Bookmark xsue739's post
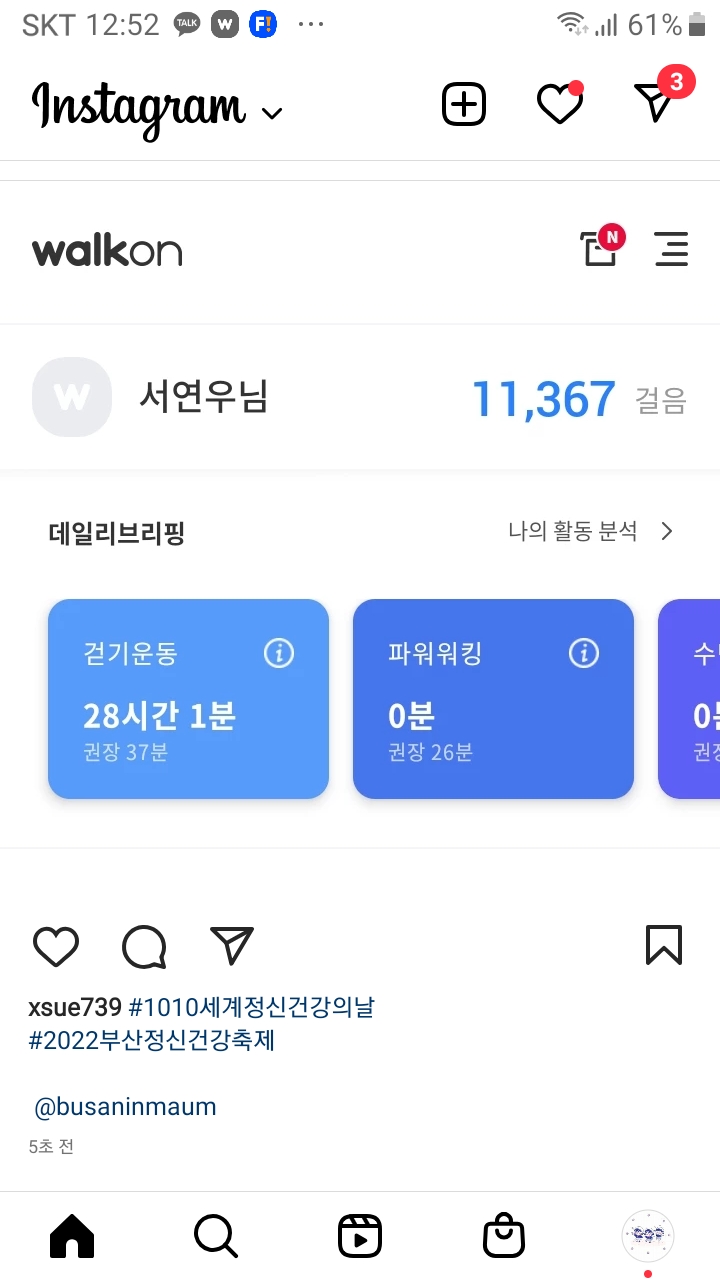 coord(664,946)
